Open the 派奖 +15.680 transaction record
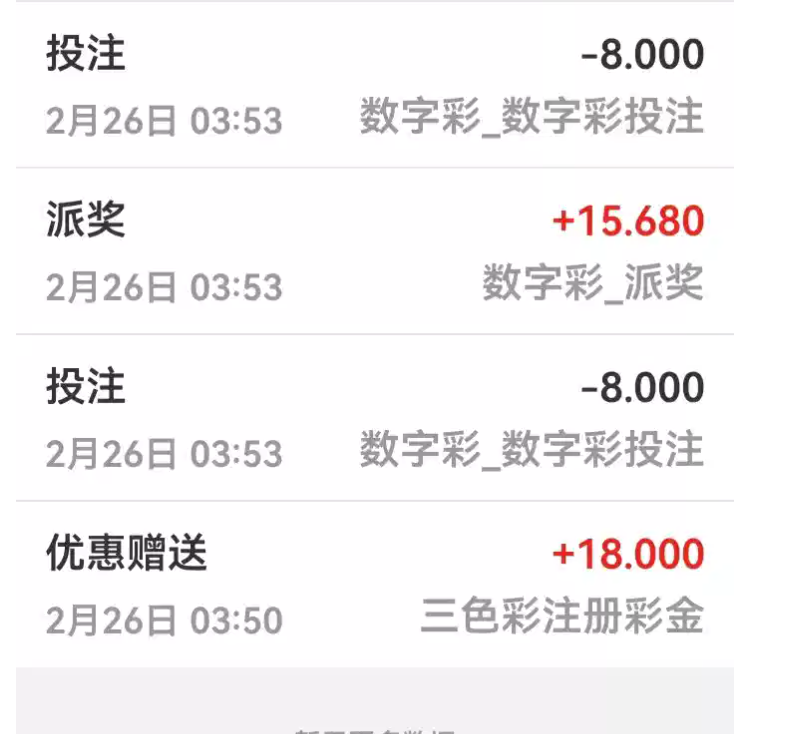Screen dimensions: 812x734 [x=375, y=252]
